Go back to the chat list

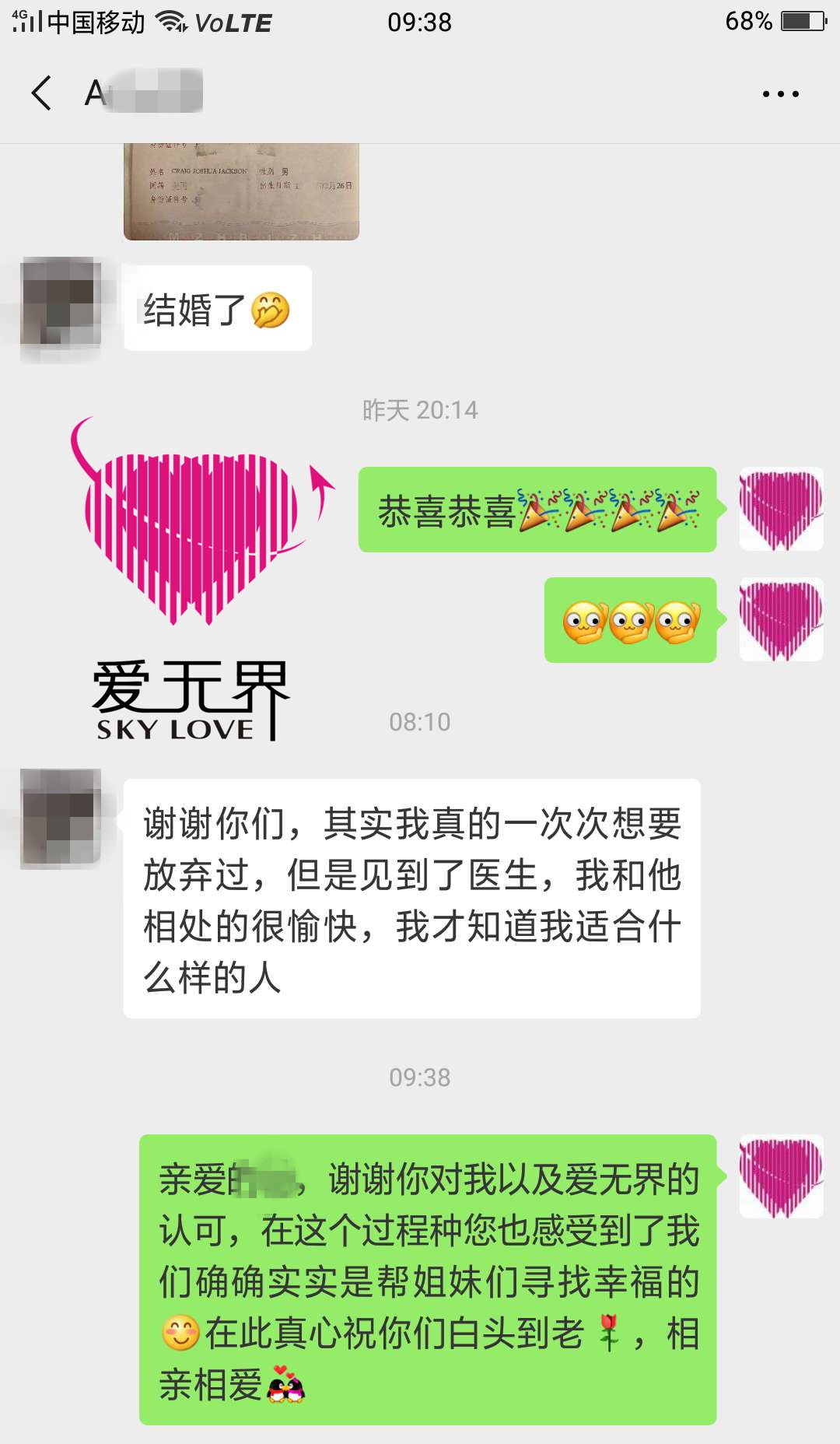click(42, 93)
